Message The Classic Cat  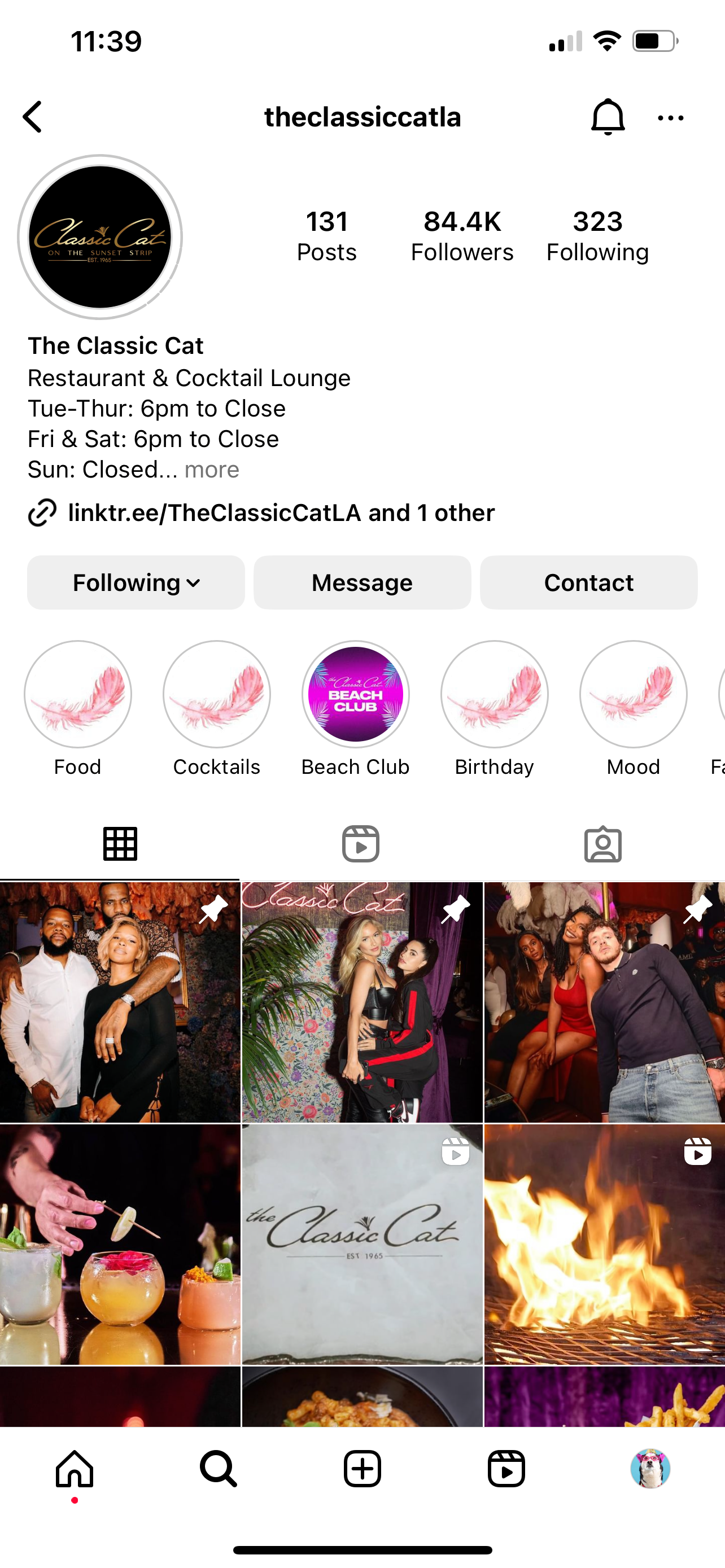[362, 582]
